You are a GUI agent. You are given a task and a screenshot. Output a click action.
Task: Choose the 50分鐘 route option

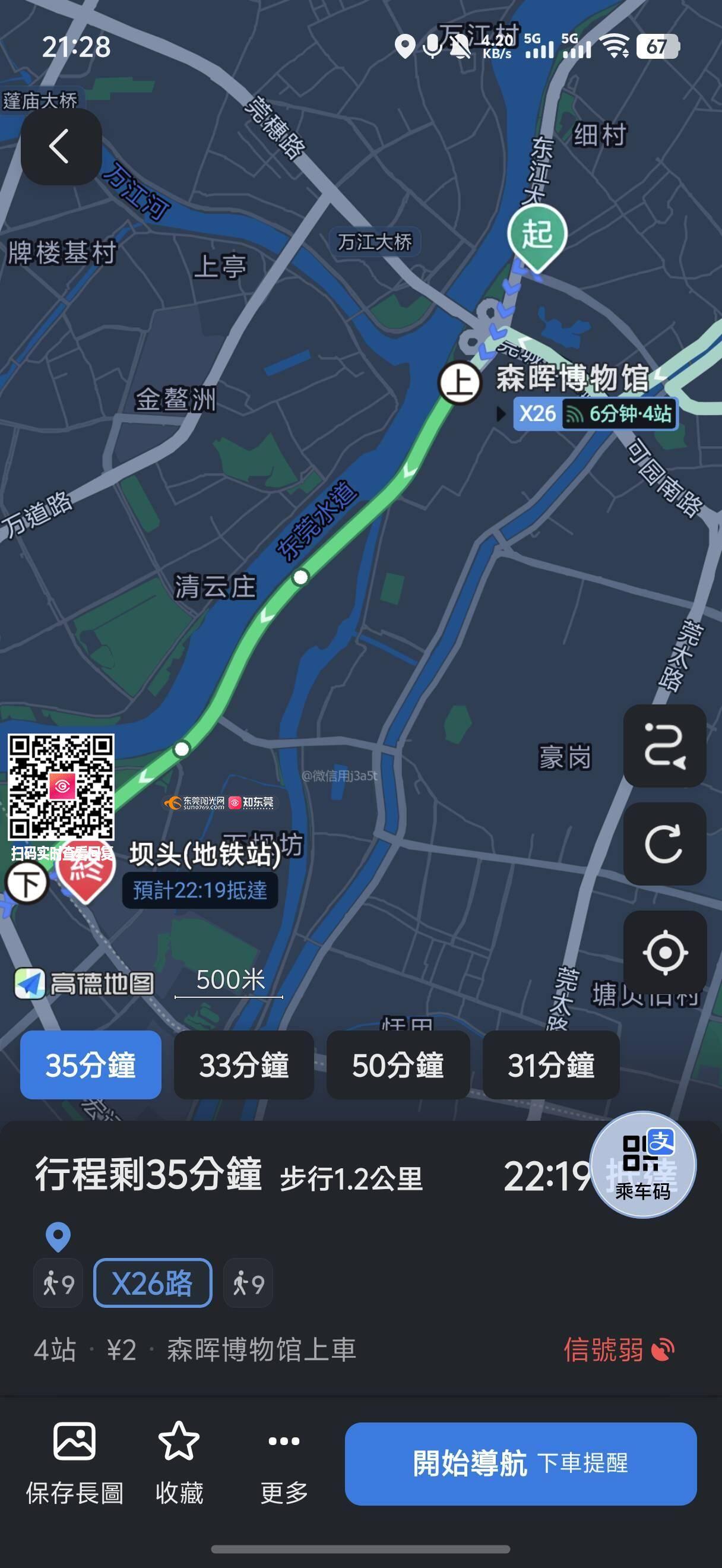tap(398, 1065)
